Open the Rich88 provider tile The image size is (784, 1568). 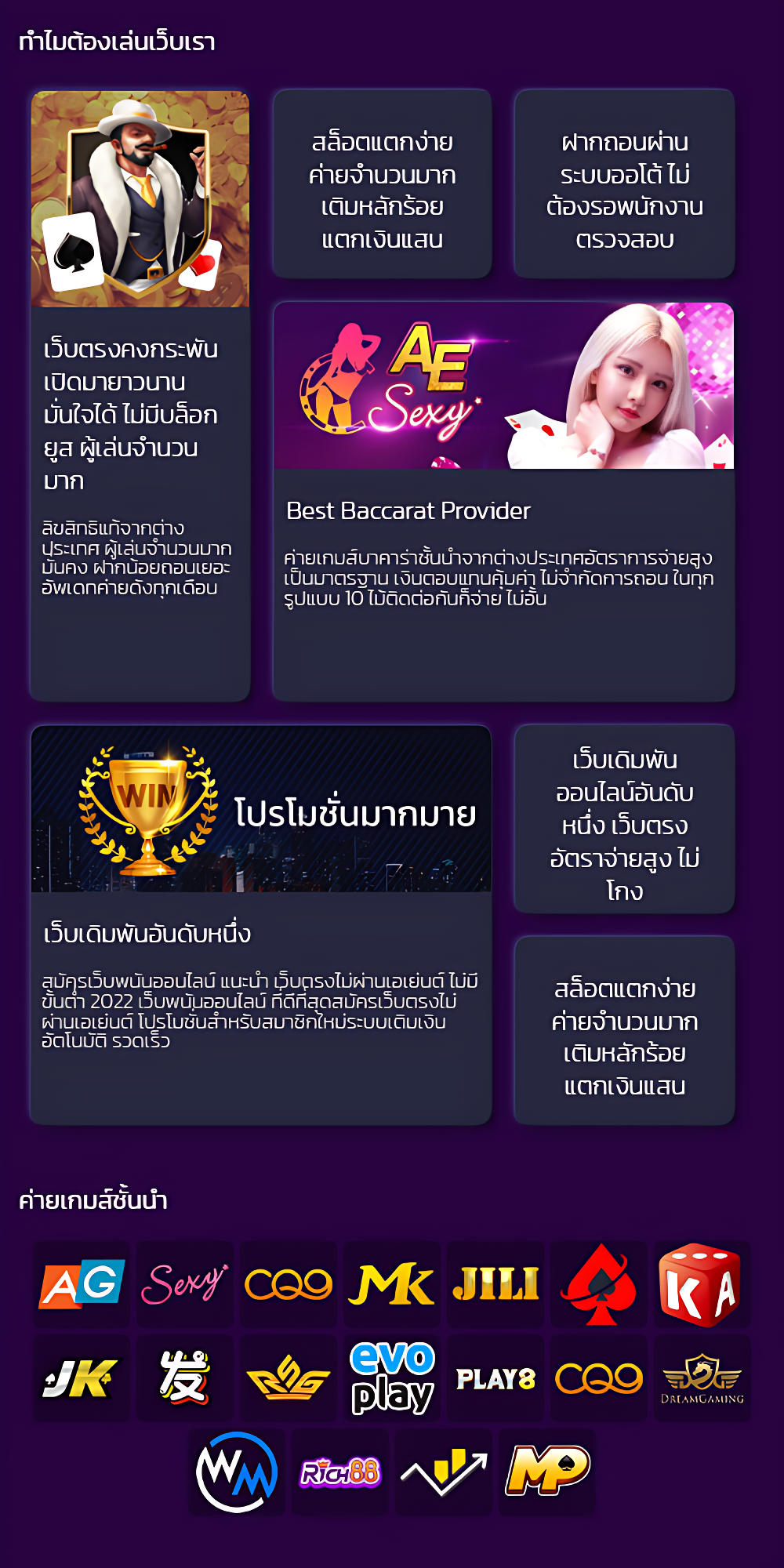[x=340, y=1472]
